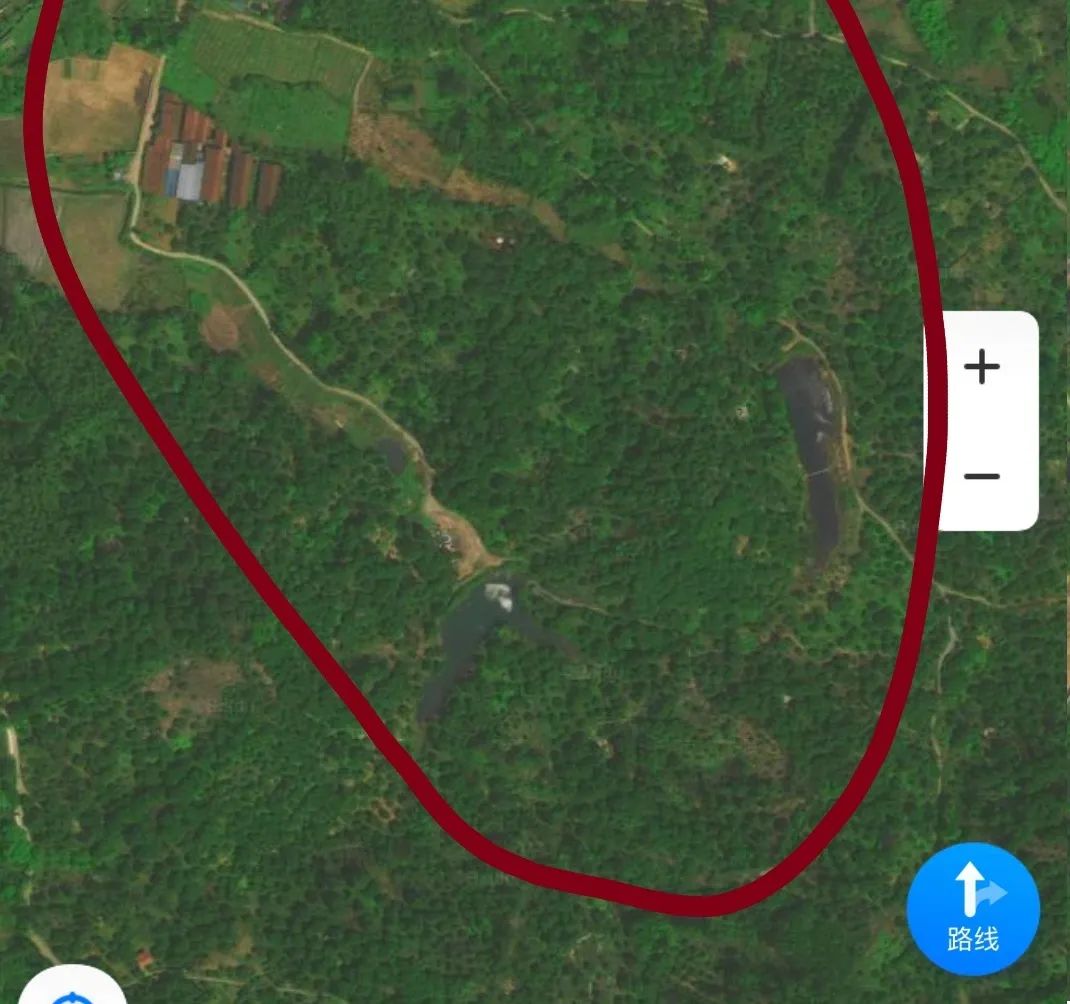Zoom out on the satellite map

coord(981,476)
